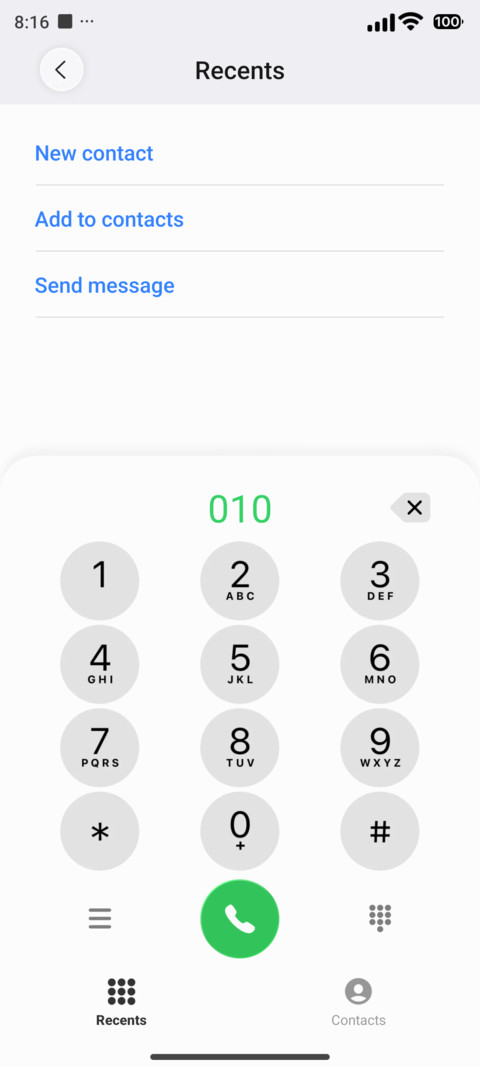Tap the 7 PQRS key
480x1067 pixels.
(x=99, y=747)
